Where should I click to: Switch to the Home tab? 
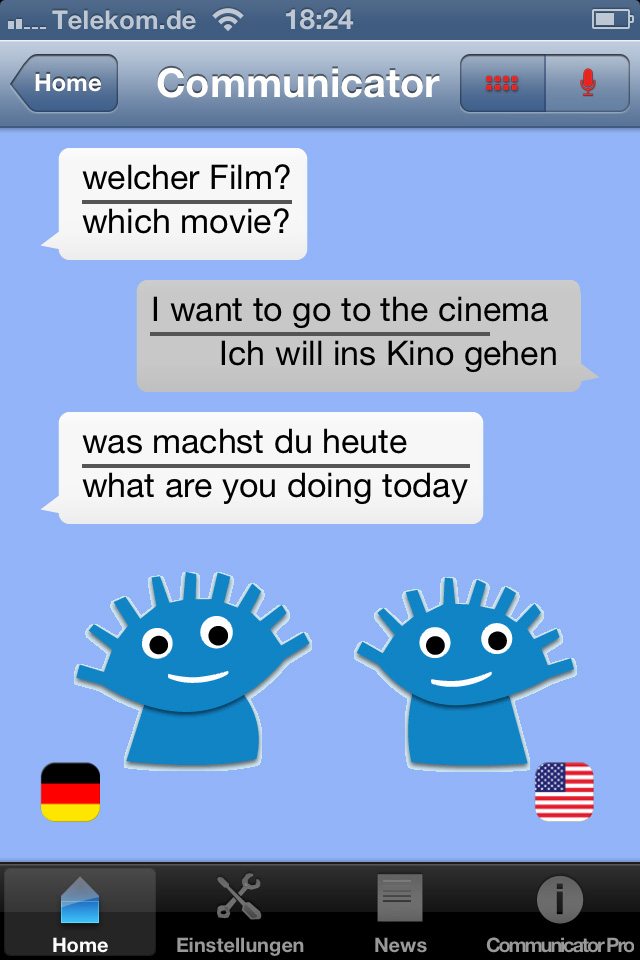[80, 912]
